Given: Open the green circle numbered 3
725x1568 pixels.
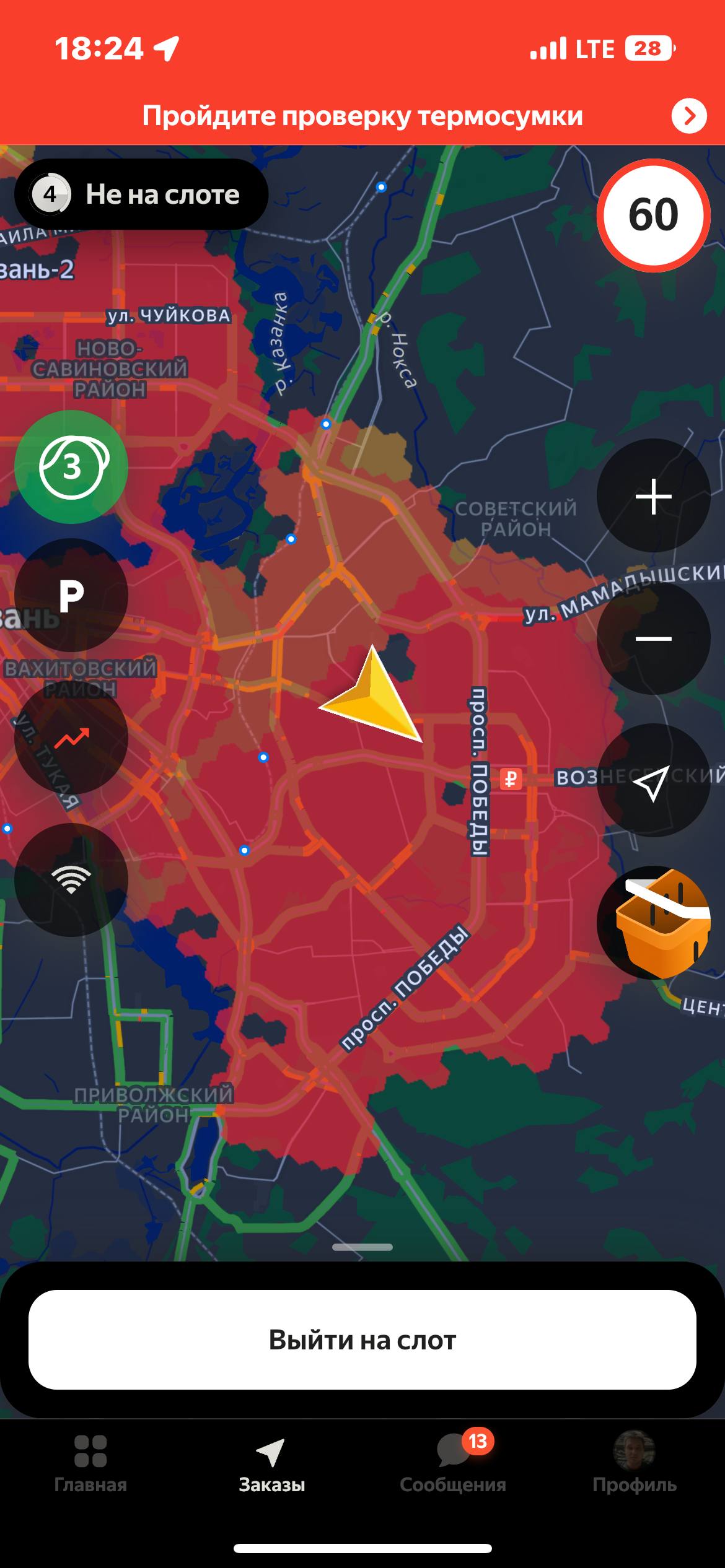Looking at the screenshot, I should click(71, 466).
